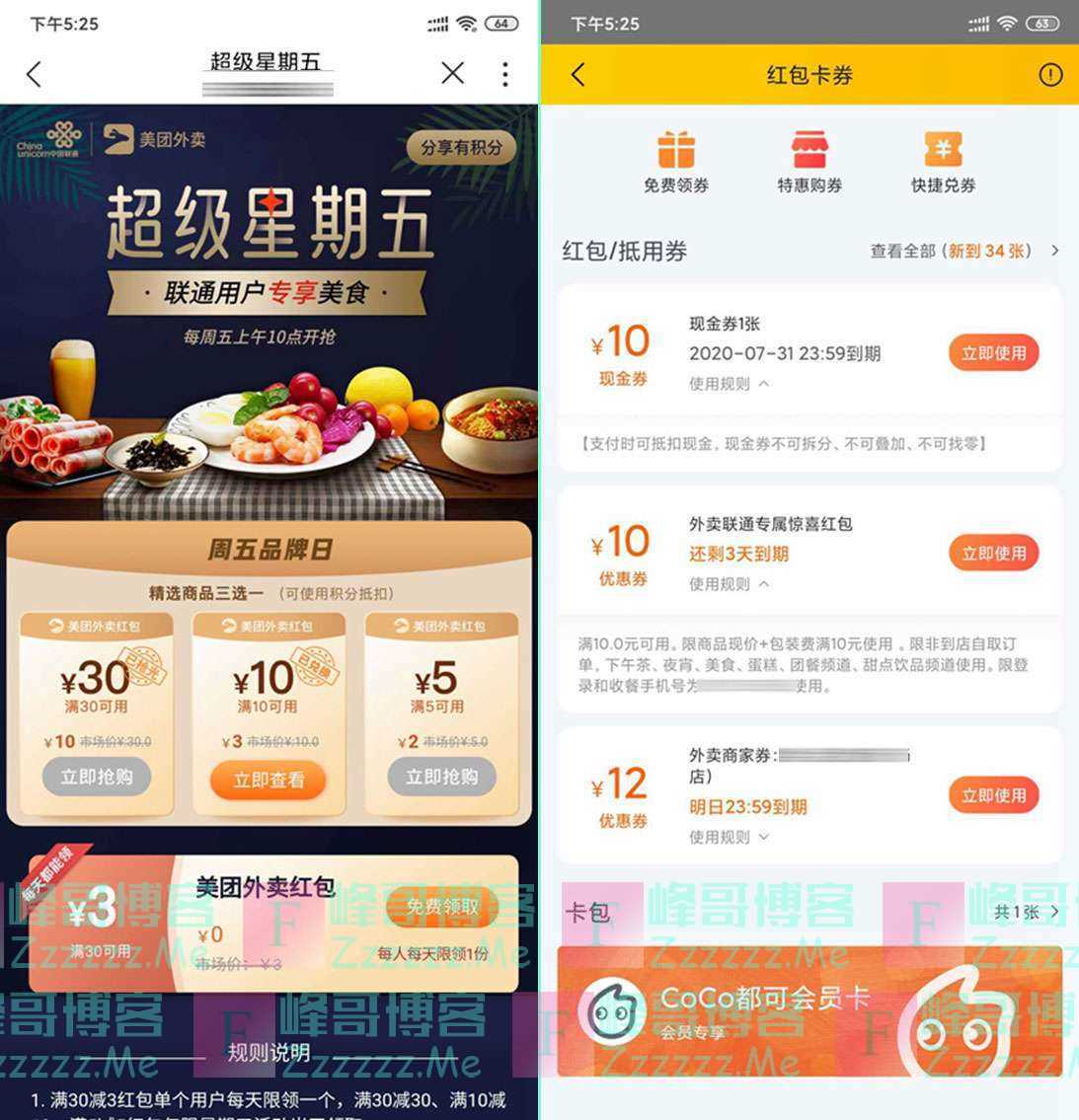1079x1120 pixels.
Task: Use the 外卖联通专属惊喜红包 now
Action: [x=993, y=554]
